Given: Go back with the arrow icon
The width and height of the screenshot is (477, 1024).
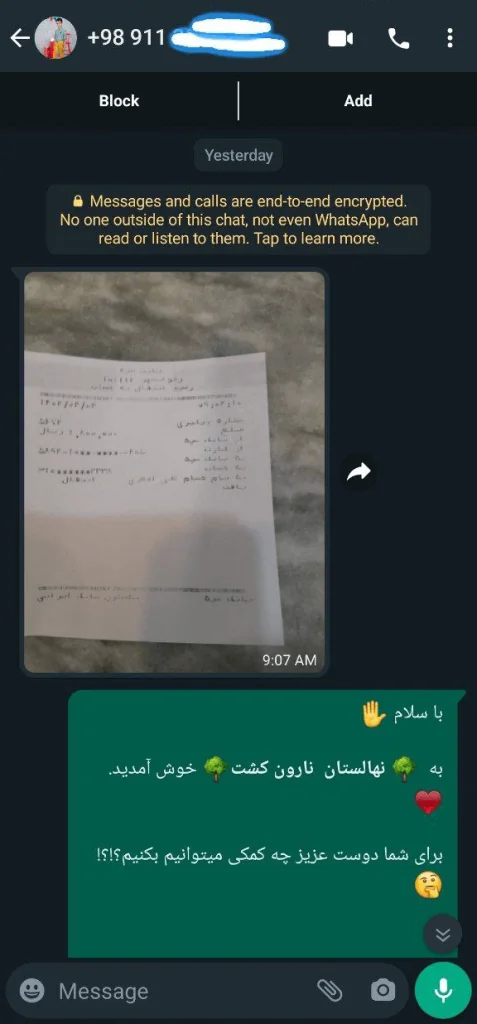Looking at the screenshot, I should click(x=20, y=39).
